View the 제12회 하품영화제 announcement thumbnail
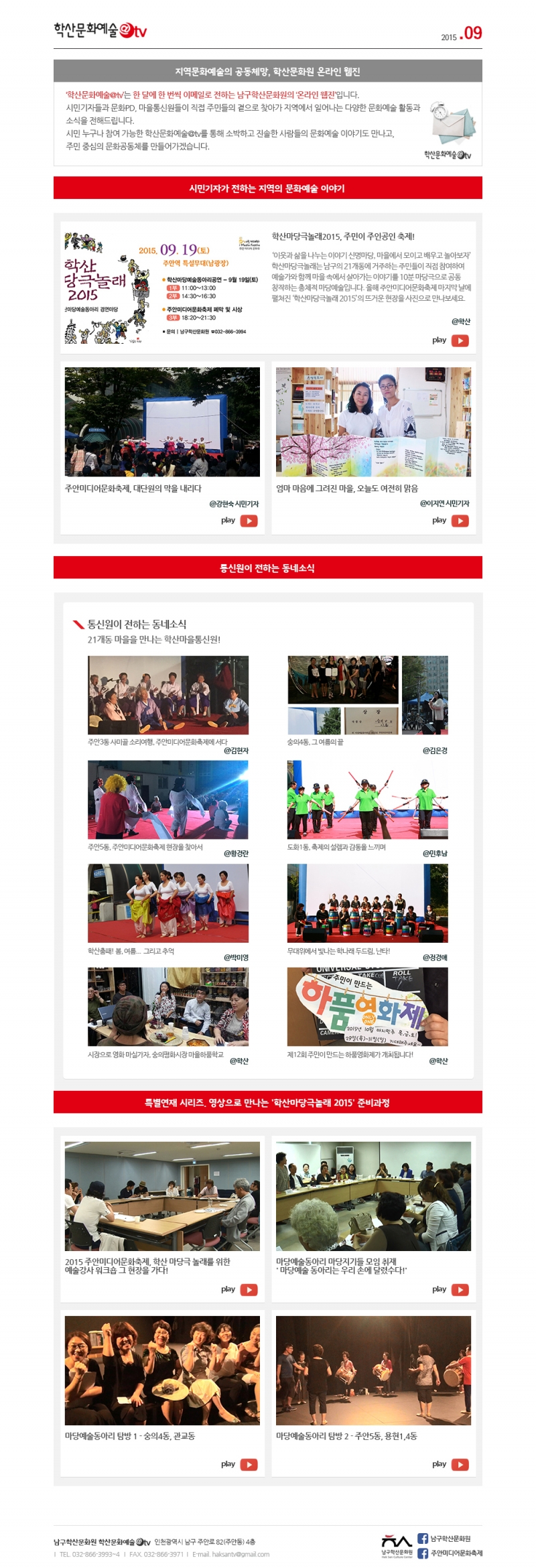 [367, 1006]
